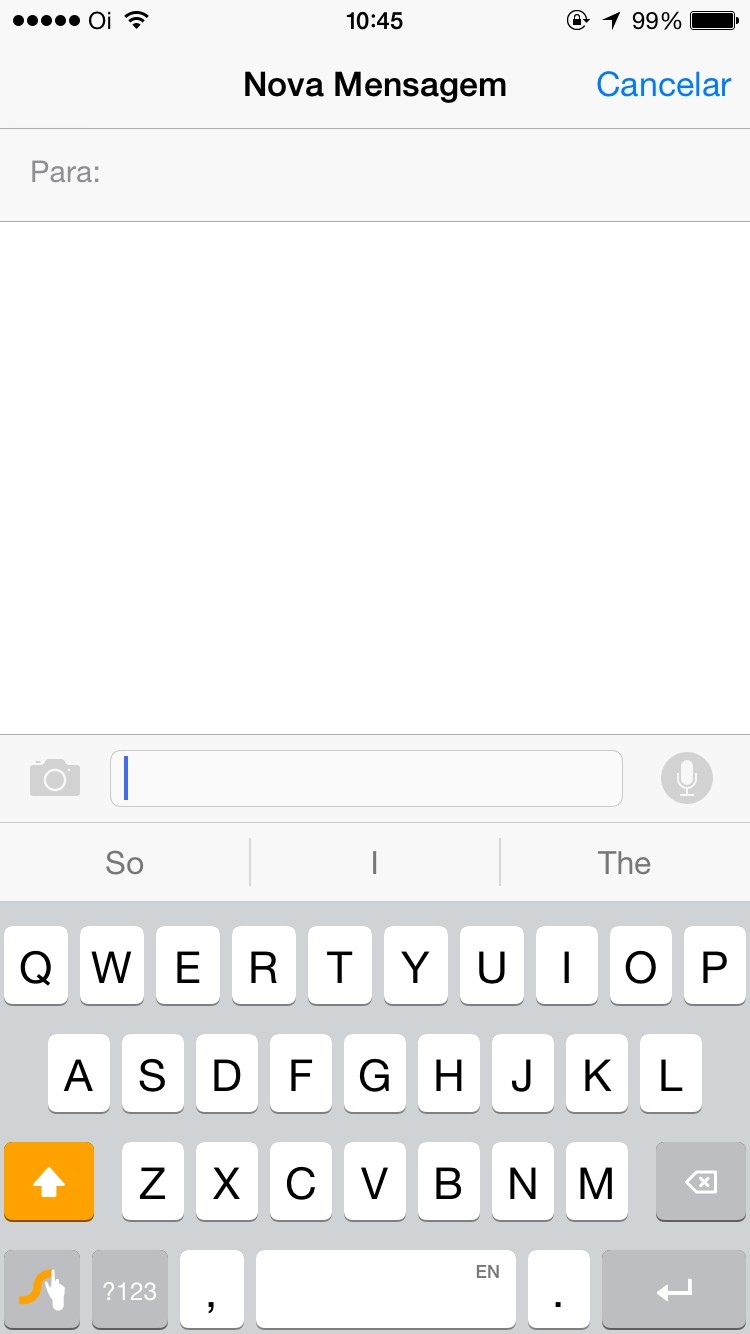750x1334 pixels.
Task: Tap the space bar labeled EN
Action: [x=386, y=1289]
